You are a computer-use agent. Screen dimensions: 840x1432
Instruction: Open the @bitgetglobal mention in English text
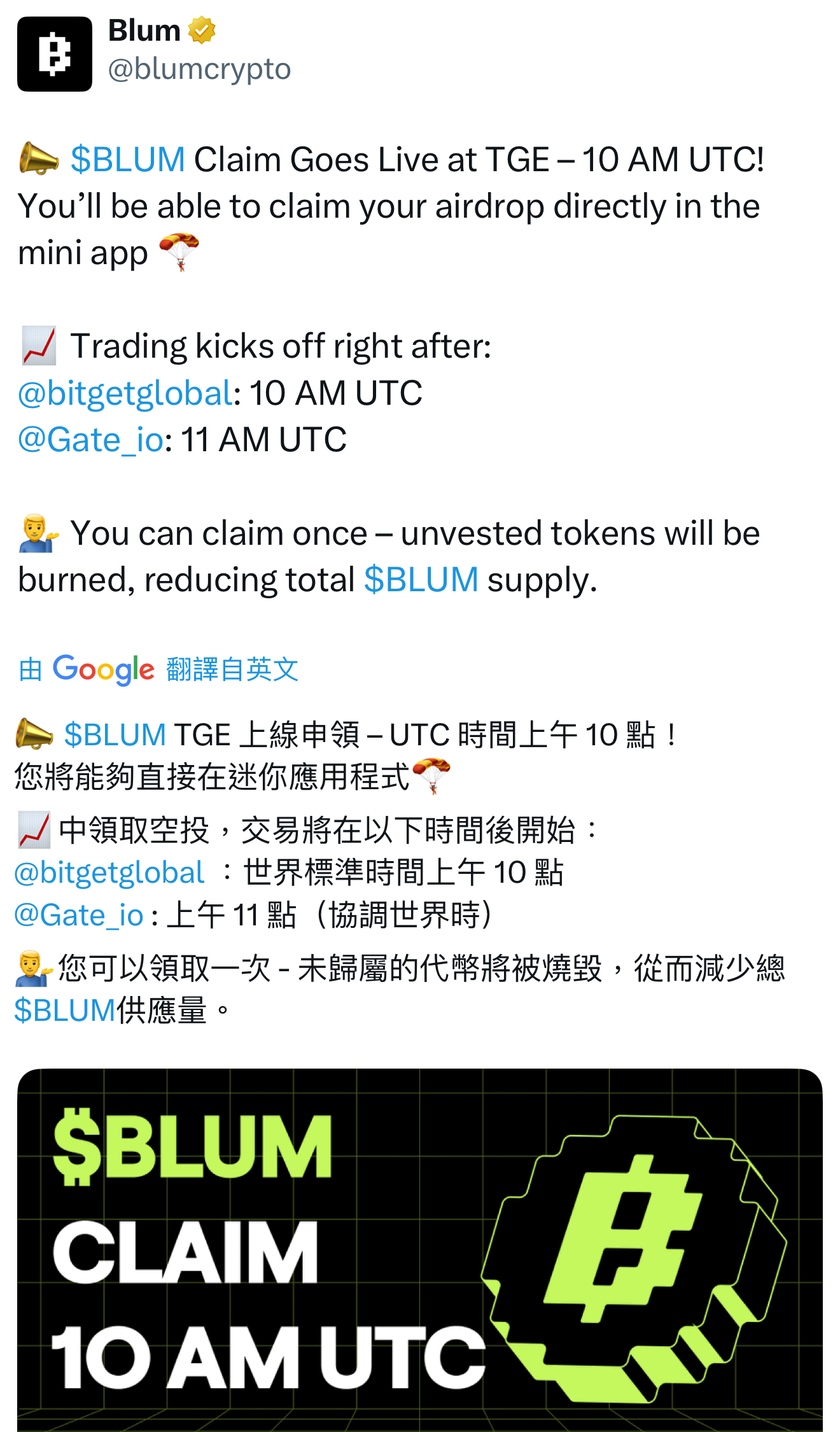click(125, 393)
